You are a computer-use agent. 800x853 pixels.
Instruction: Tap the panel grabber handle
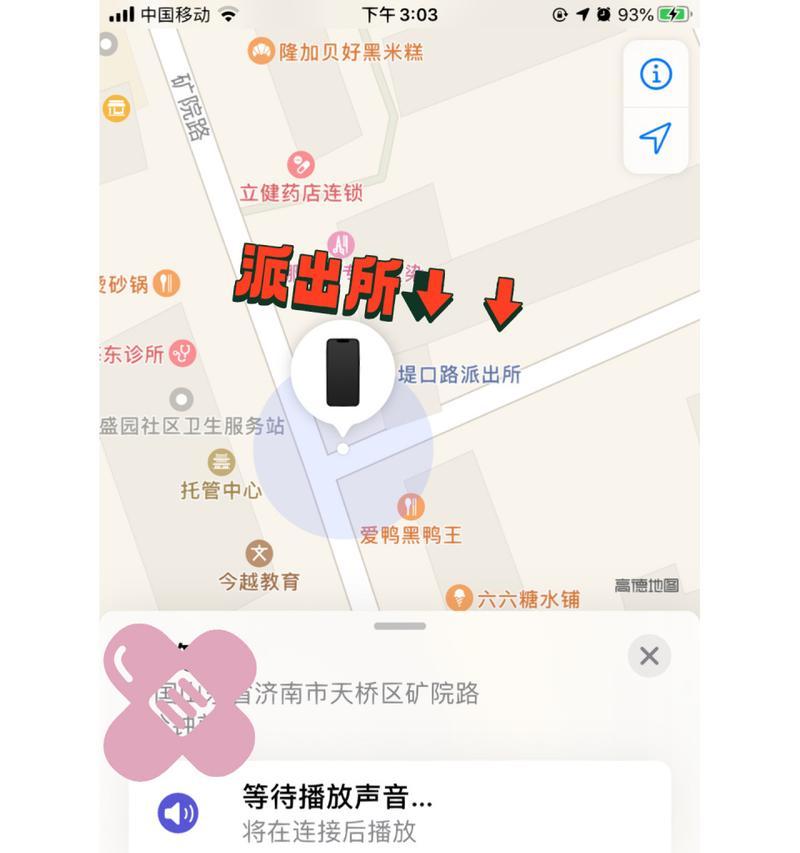(400, 626)
